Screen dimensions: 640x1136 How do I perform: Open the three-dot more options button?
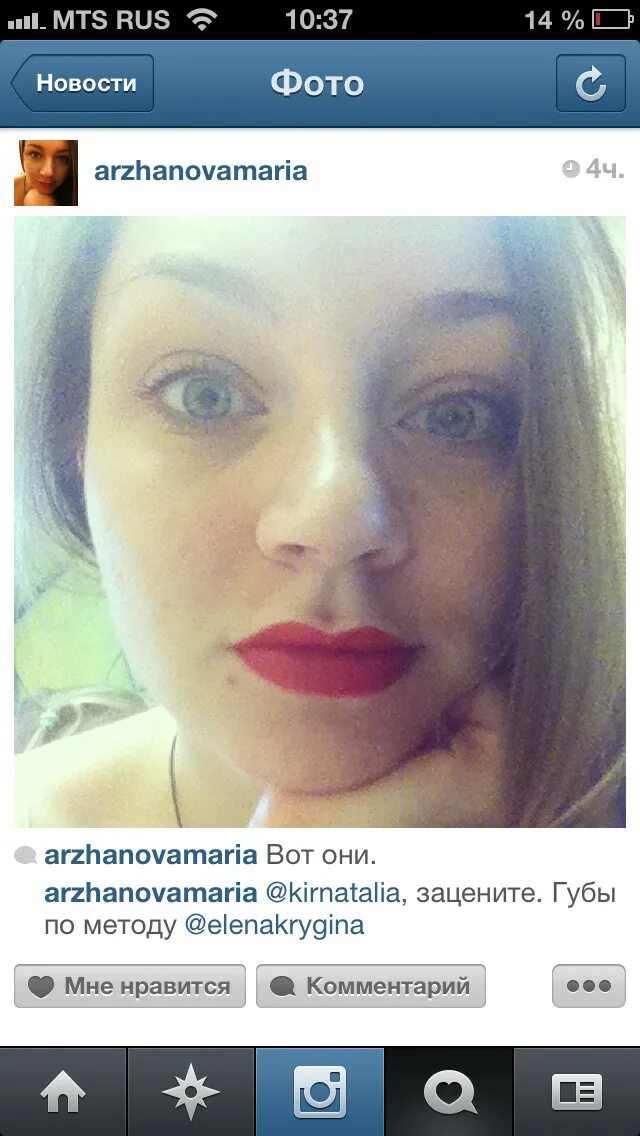click(589, 985)
